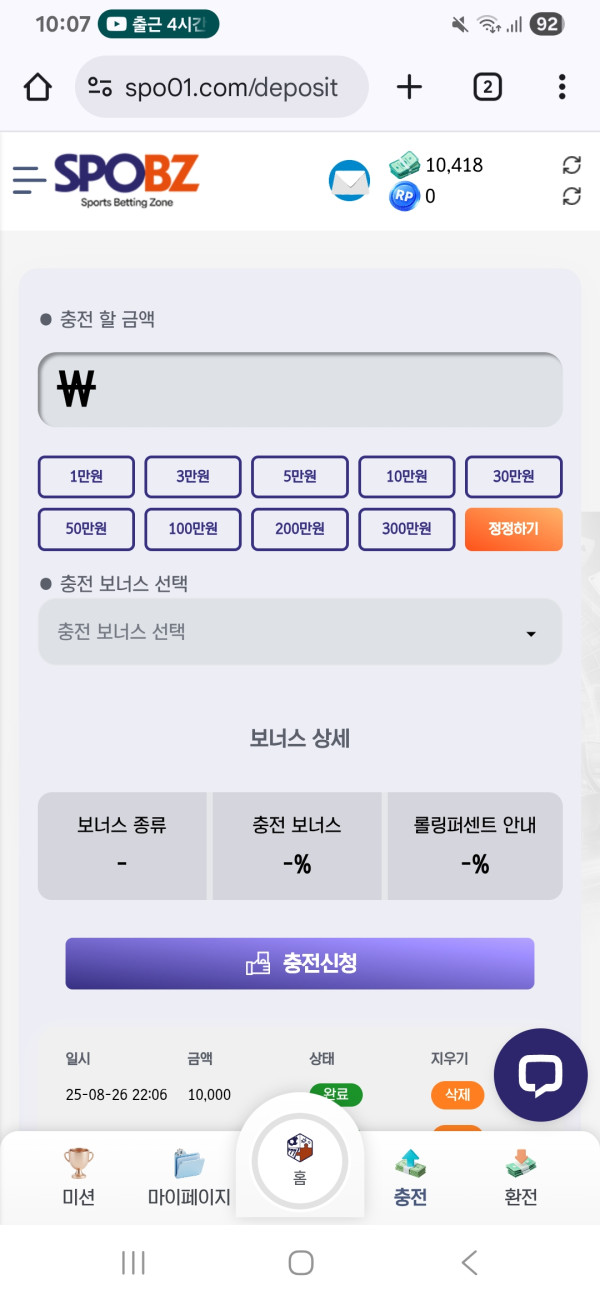Choose the 300만원 amount

point(406,529)
